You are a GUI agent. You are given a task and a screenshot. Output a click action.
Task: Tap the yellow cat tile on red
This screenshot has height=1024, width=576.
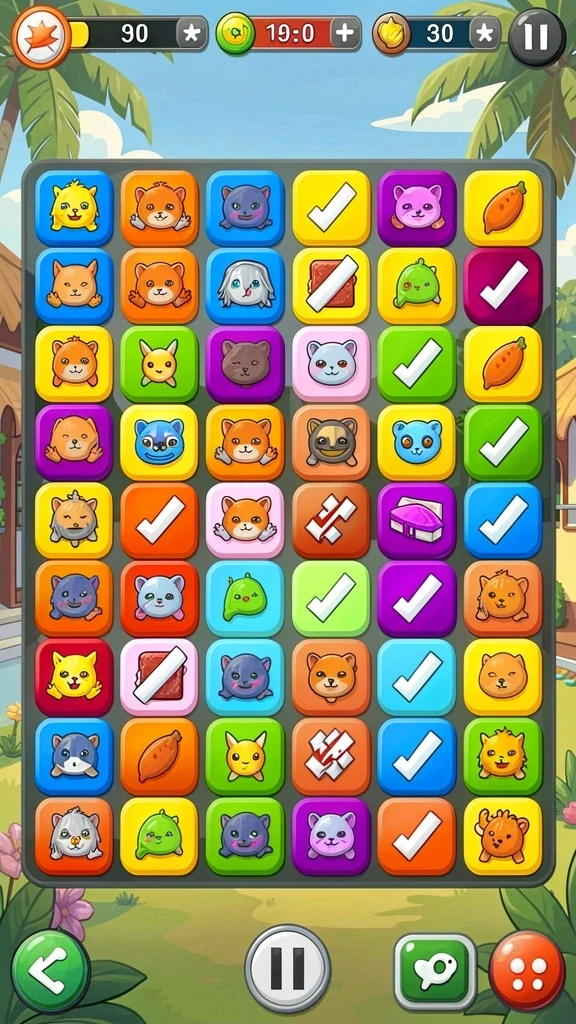[x=74, y=677]
